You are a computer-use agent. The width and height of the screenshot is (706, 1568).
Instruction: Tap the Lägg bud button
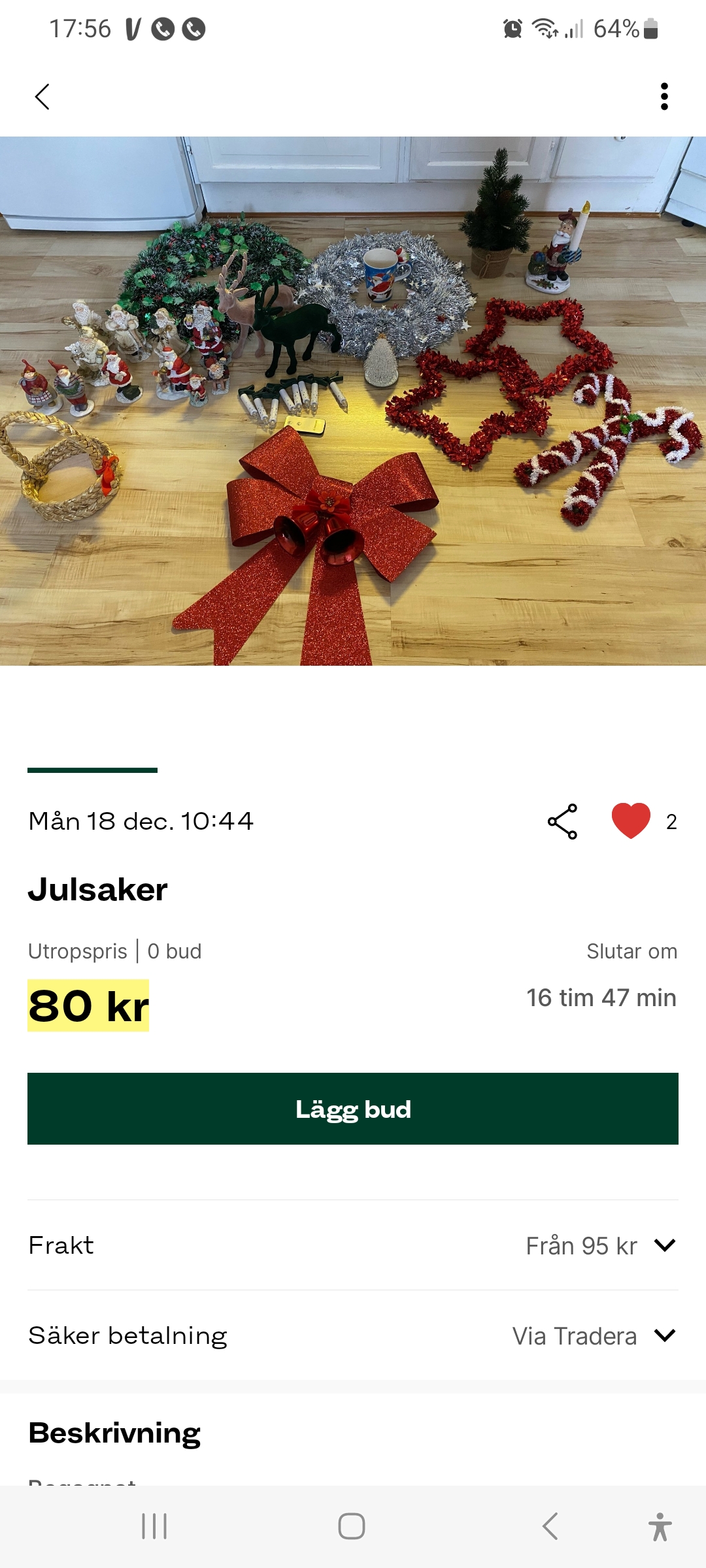point(353,1109)
